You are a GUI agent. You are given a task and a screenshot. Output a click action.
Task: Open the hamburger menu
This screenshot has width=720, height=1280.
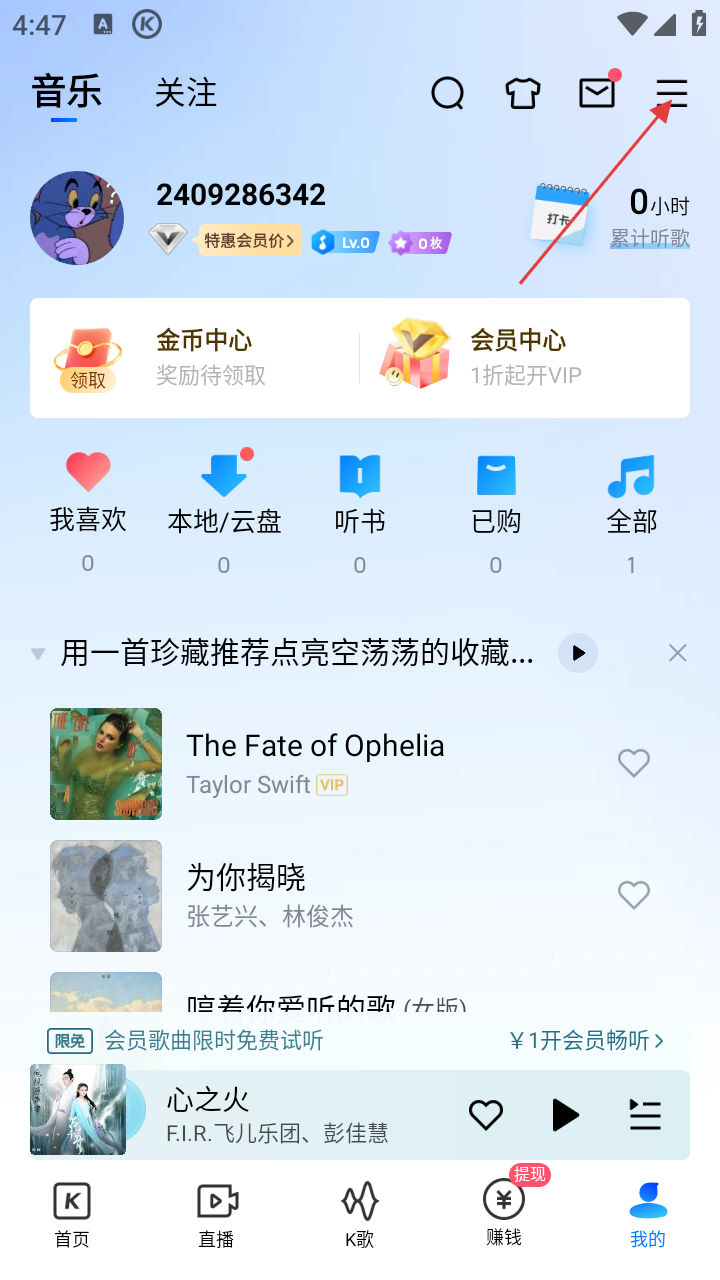(x=672, y=94)
